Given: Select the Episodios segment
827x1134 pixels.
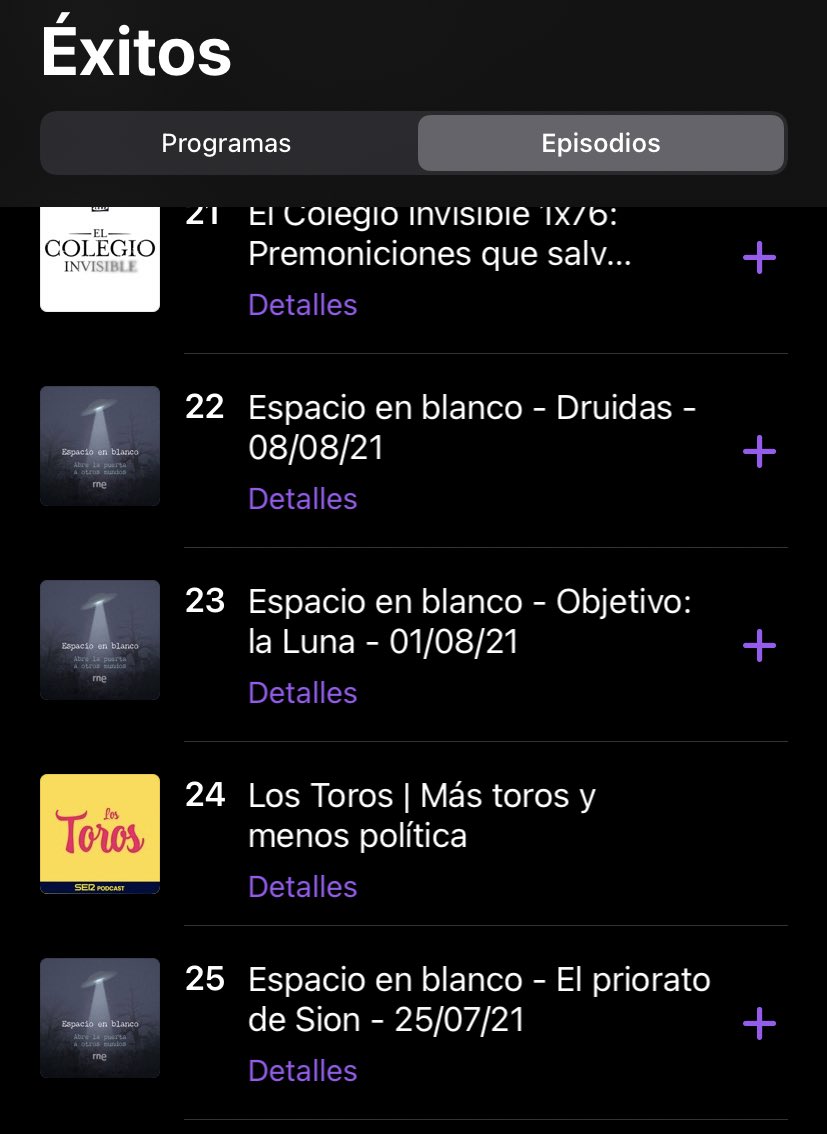Looking at the screenshot, I should coord(600,143).
